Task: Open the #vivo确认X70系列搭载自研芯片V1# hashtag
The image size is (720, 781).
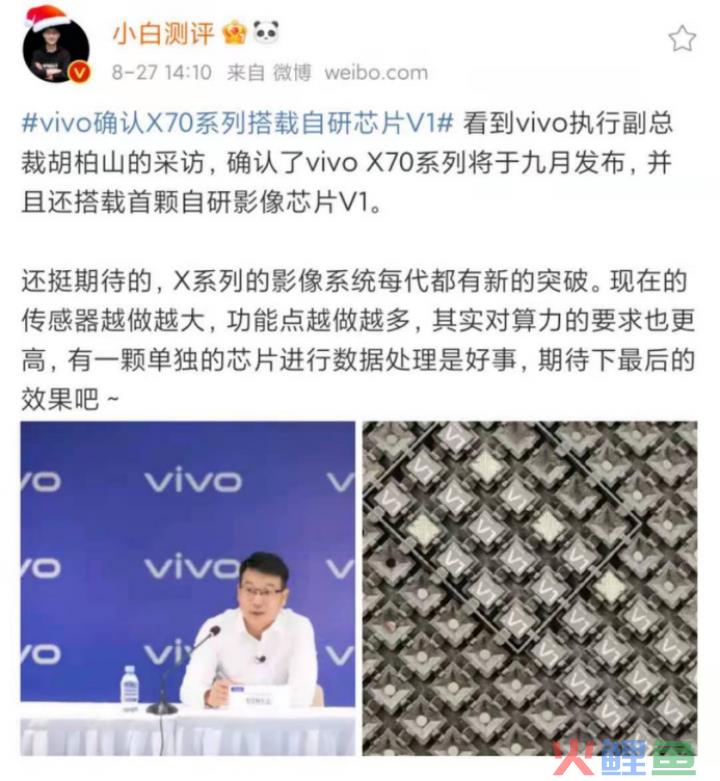Action: tap(238, 123)
